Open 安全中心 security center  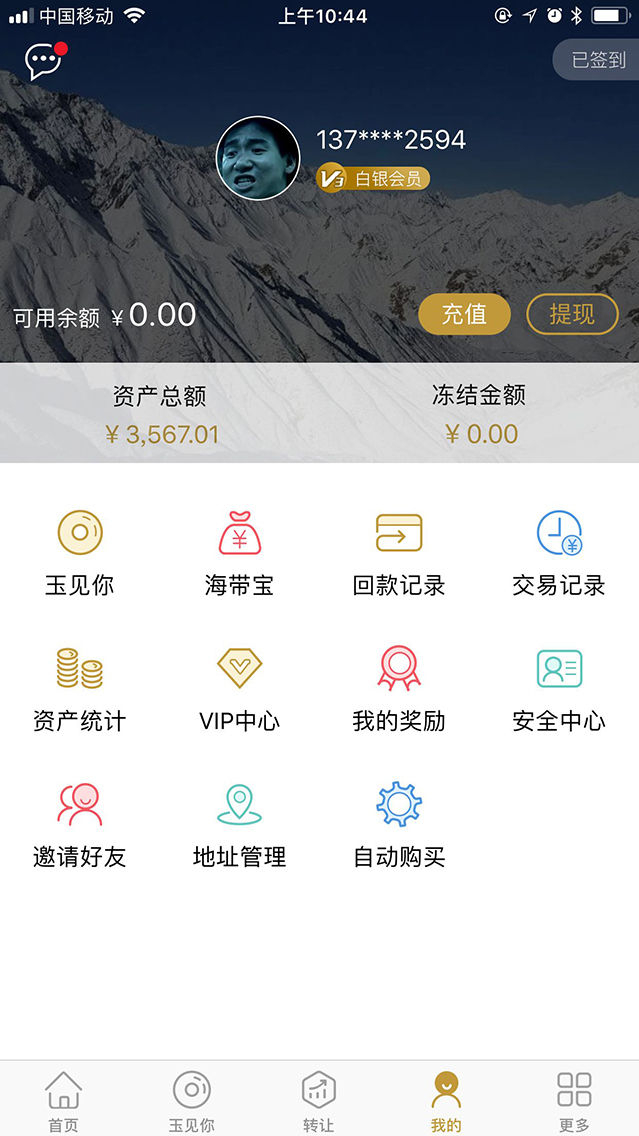(558, 688)
